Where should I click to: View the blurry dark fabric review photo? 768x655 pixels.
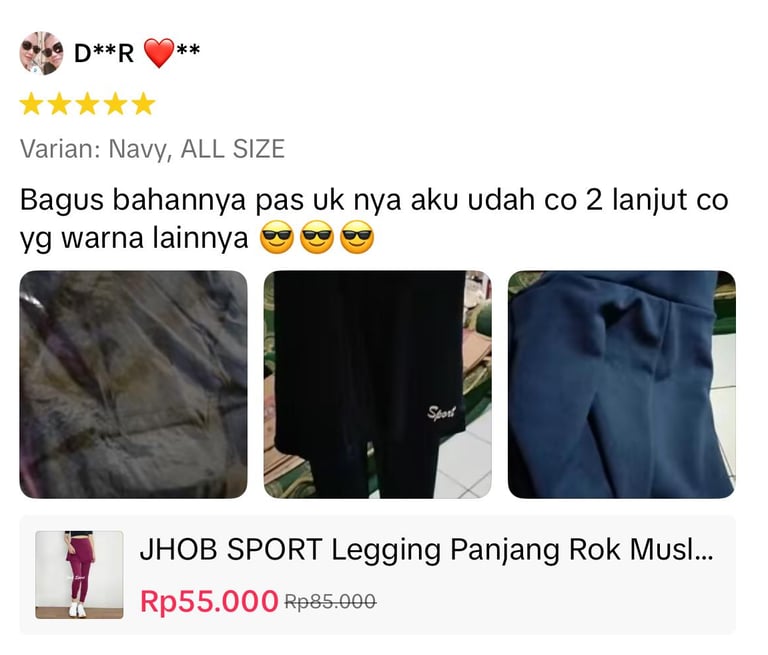[133, 384]
